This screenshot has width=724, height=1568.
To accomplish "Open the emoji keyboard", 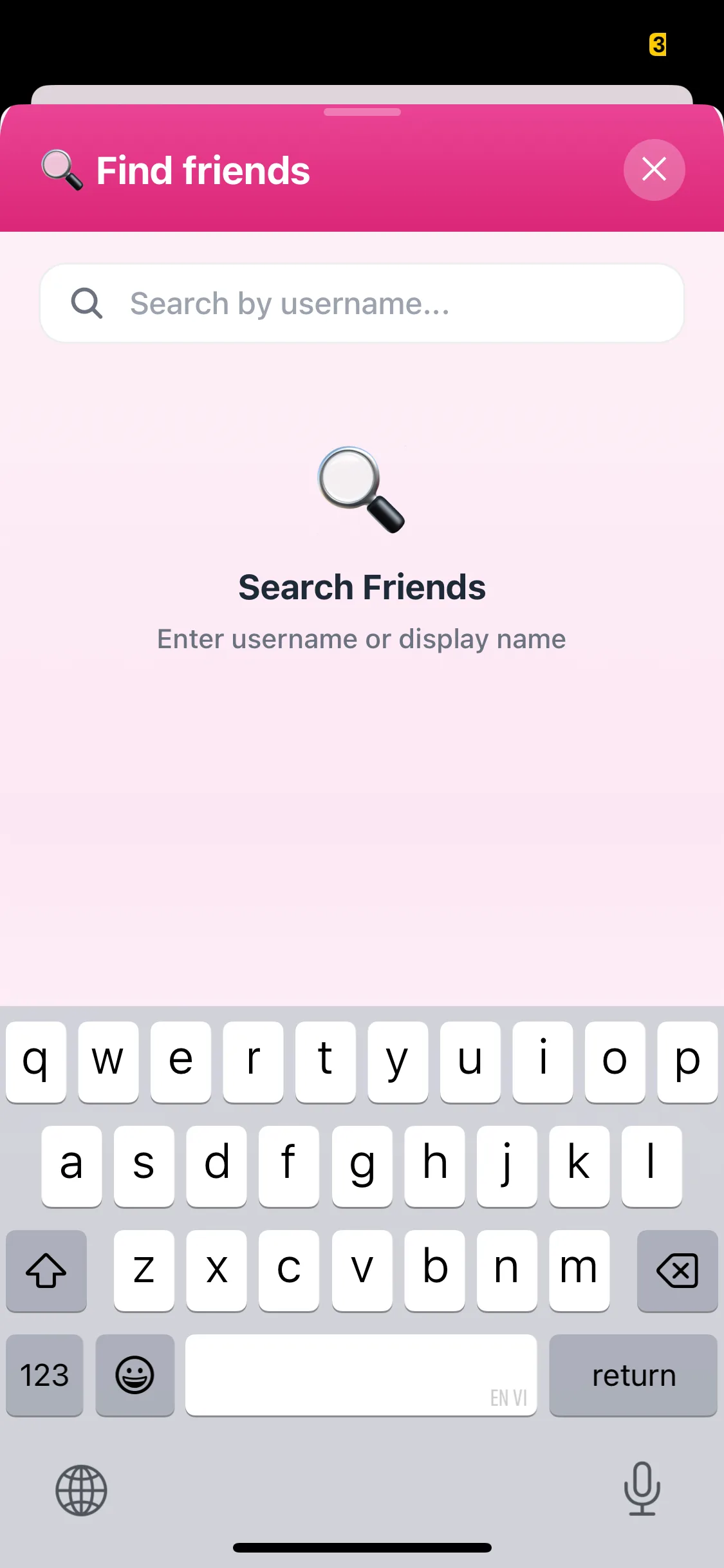I will [x=135, y=1375].
